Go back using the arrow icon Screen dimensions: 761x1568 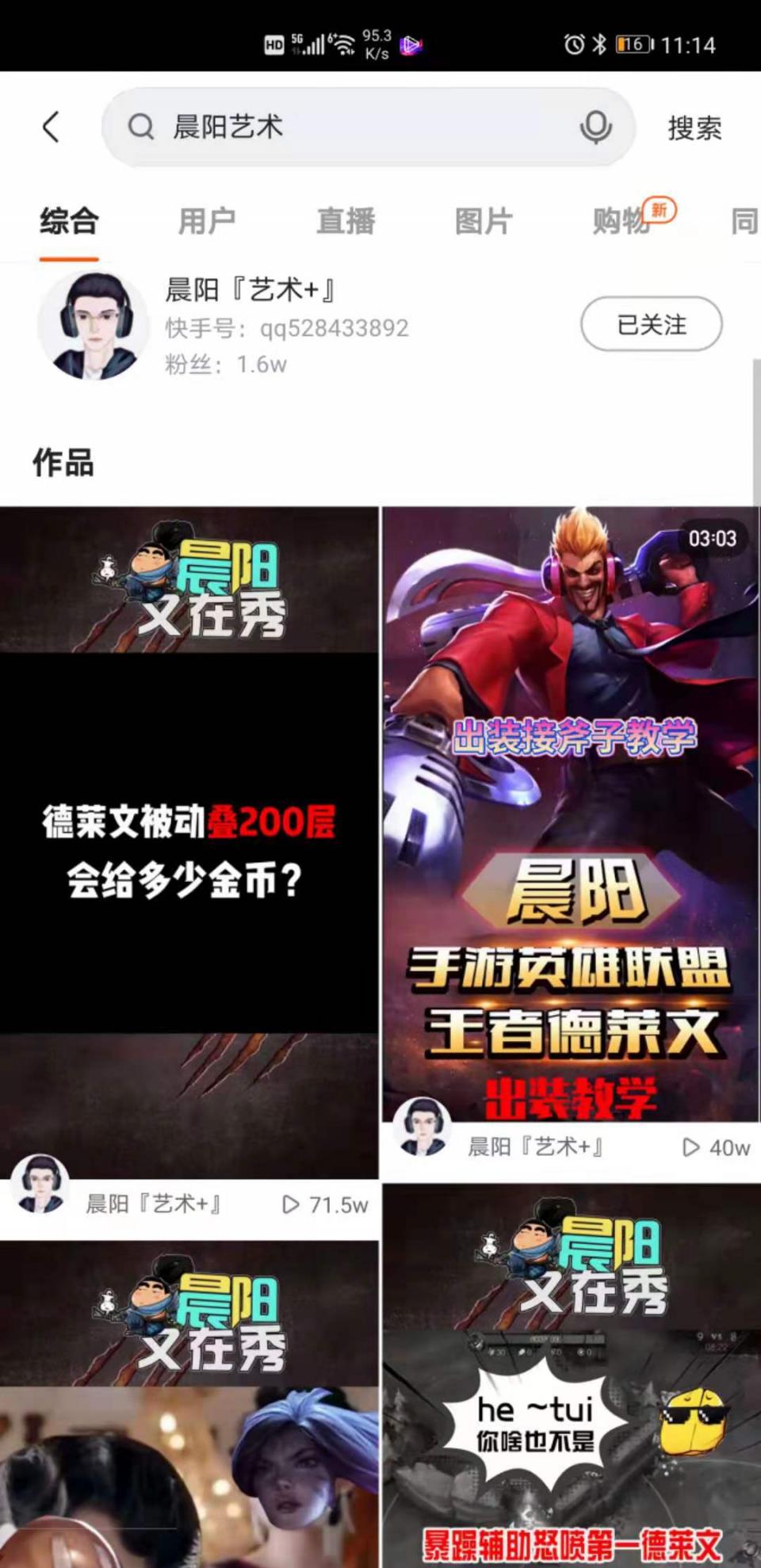pyautogui.click(x=52, y=127)
